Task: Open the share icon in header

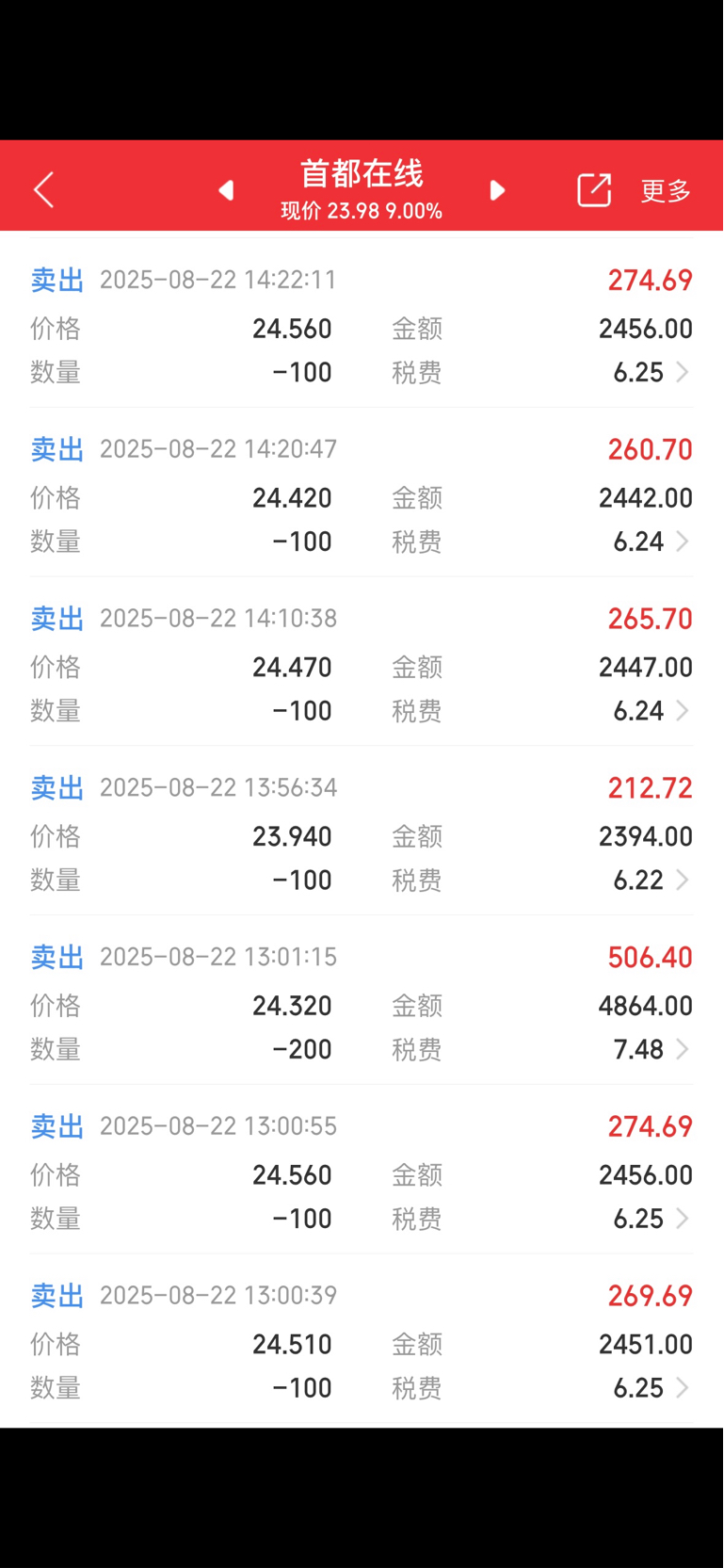Action: [594, 190]
